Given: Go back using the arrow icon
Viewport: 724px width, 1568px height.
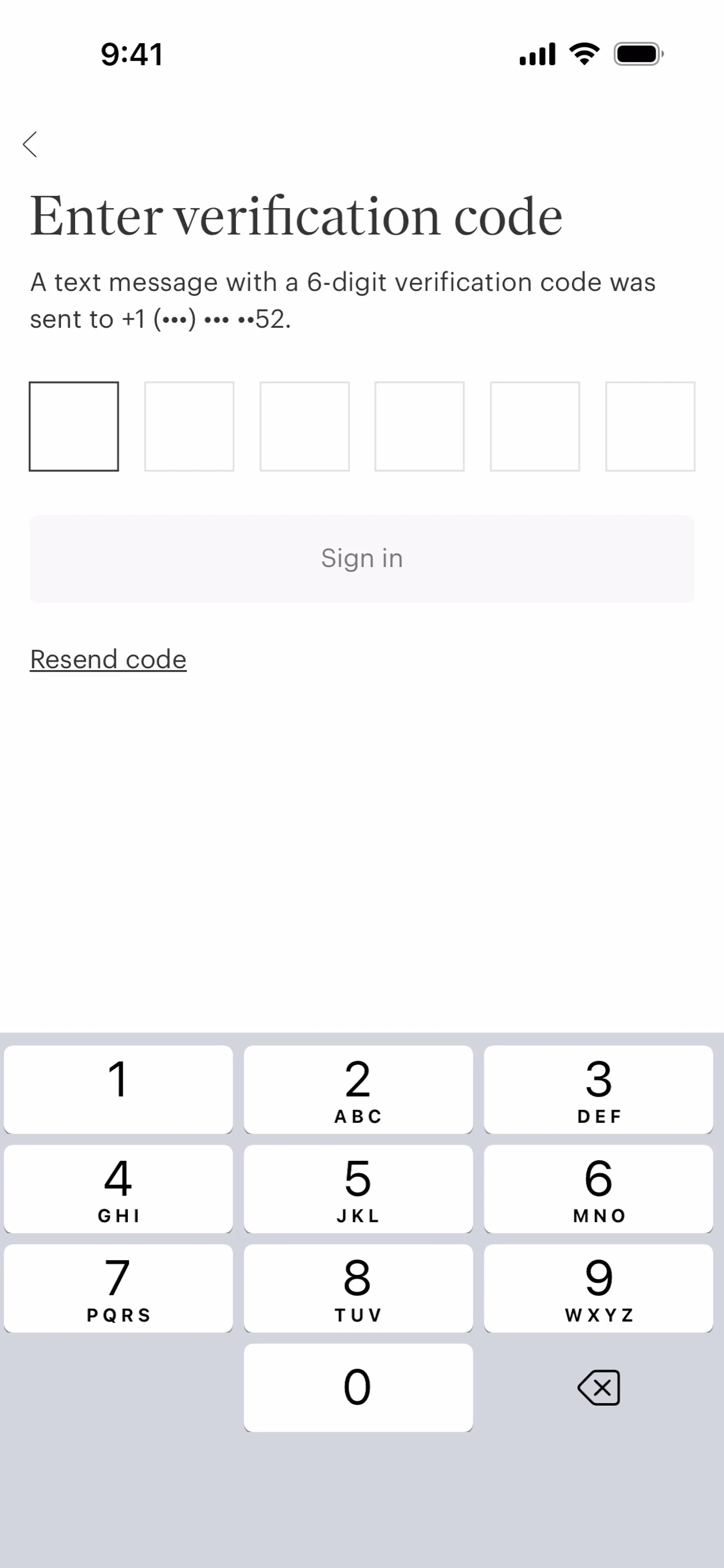Looking at the screenshot, I should [30, 144].
